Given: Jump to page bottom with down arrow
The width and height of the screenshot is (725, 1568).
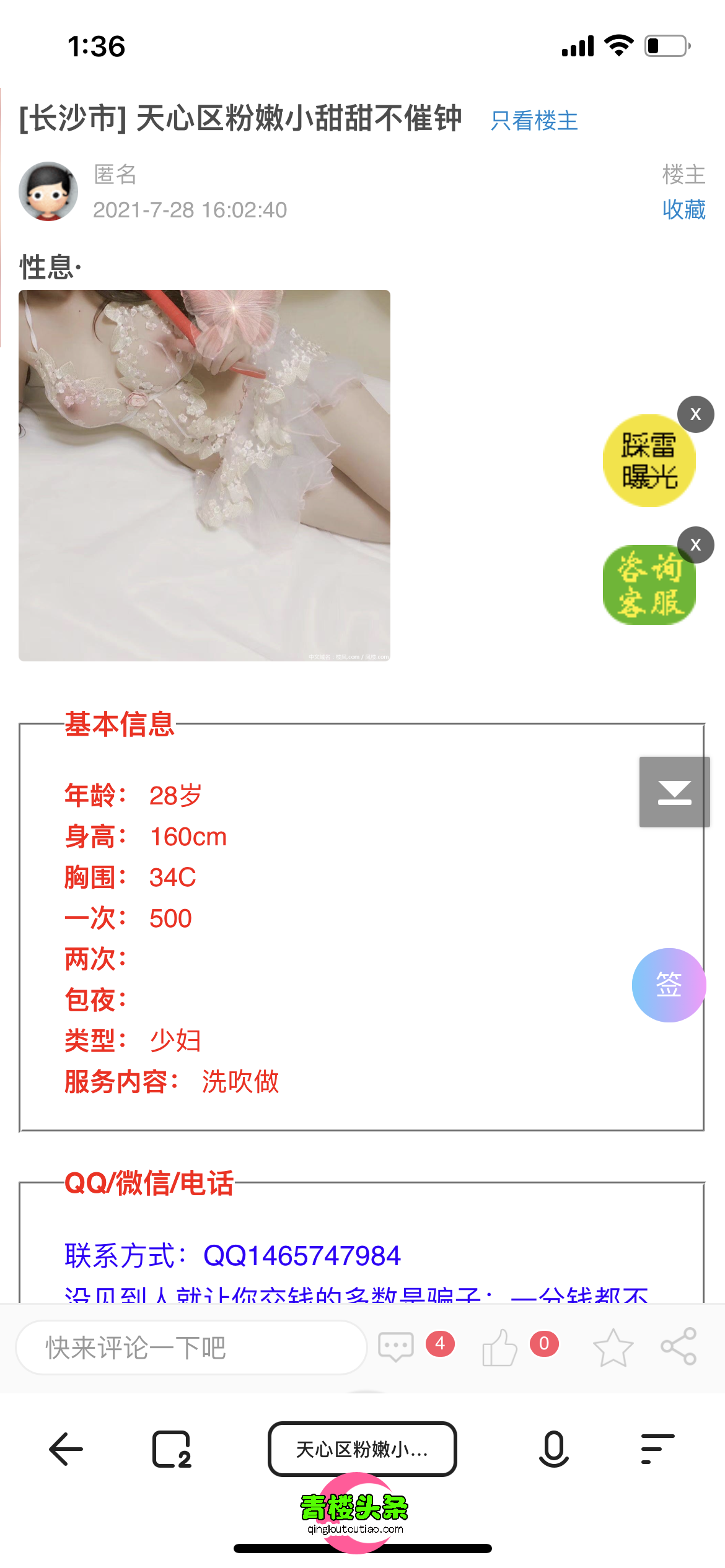Looking at the screenshot, I should pos(674,792).
